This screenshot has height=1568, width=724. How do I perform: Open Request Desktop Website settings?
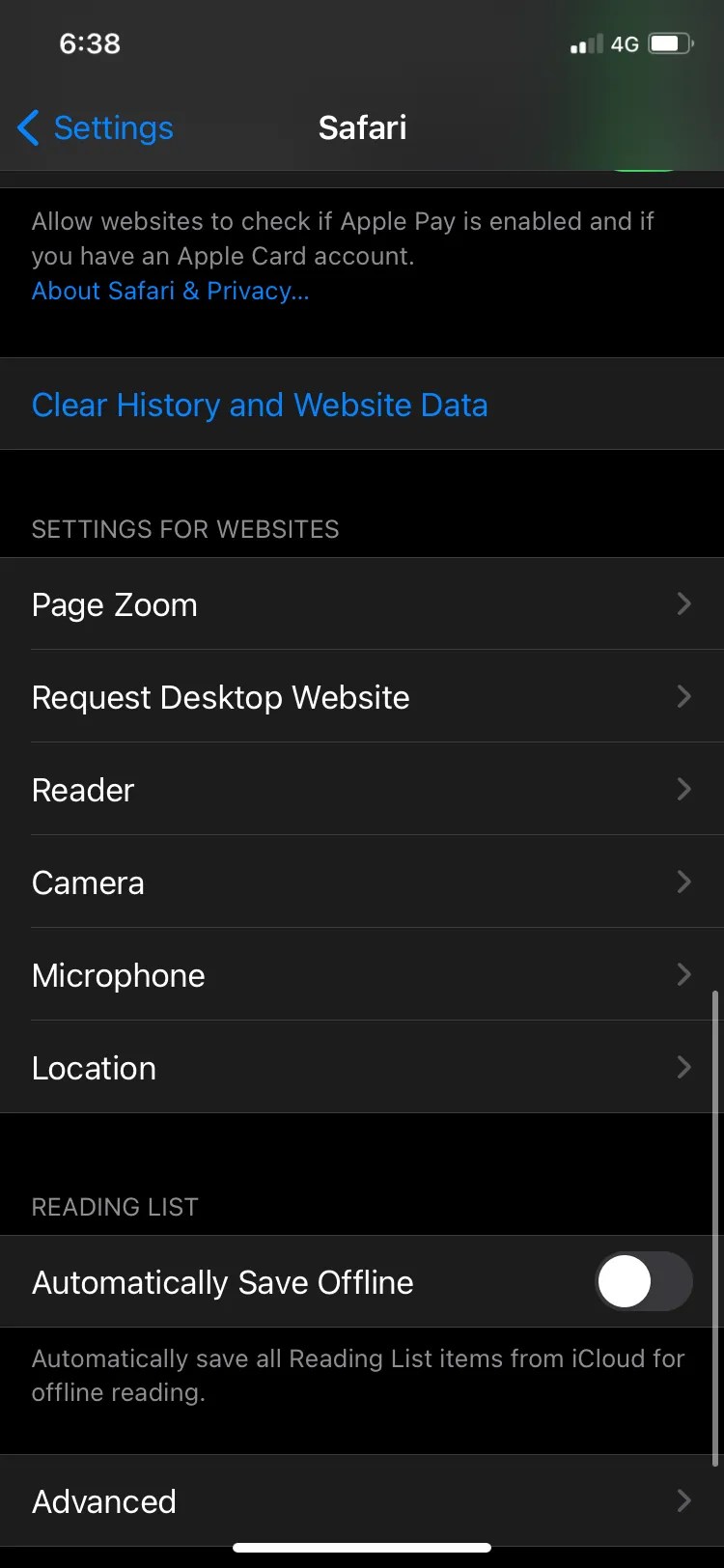362,697
